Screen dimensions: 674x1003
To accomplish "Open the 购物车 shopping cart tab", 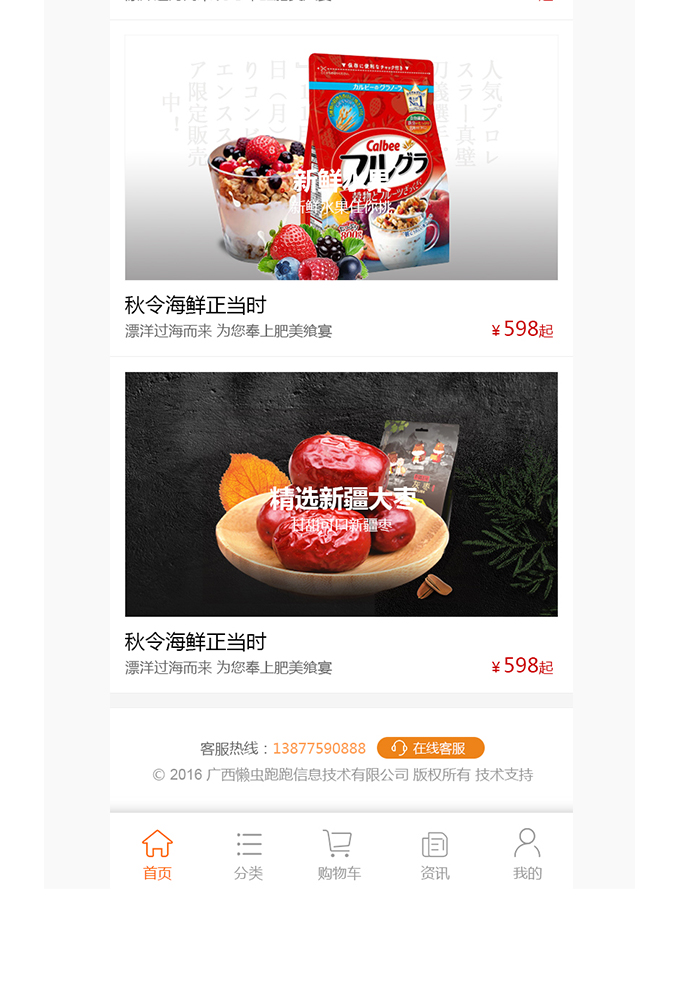I will point(339,855).
